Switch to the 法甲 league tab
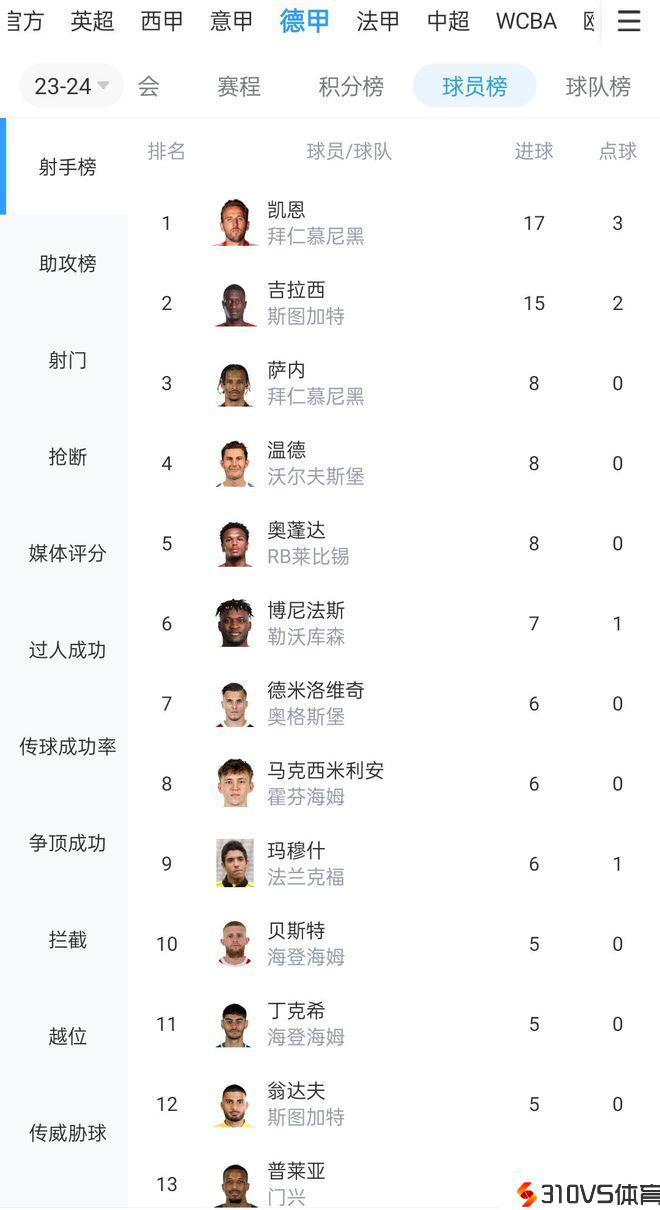The height and width of the screenshot is (1210, 660). pos(378,21)
